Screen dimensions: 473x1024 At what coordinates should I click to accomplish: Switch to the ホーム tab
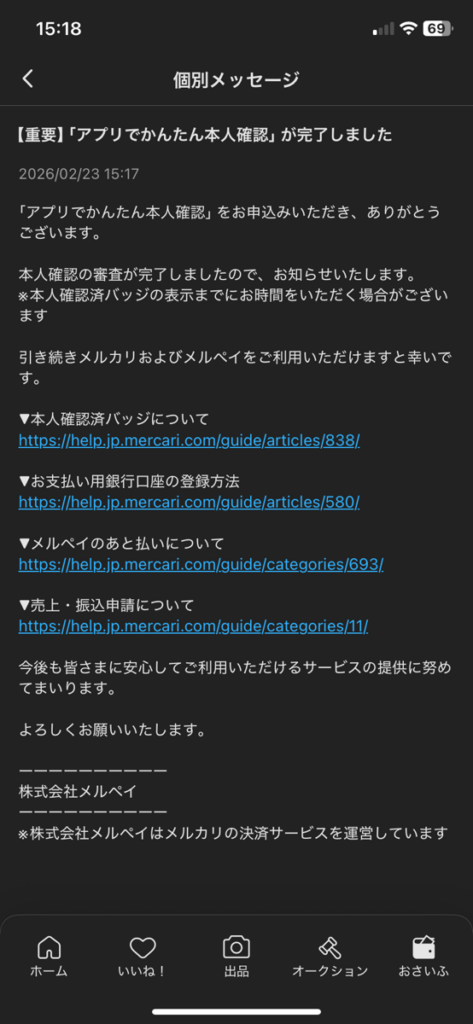[49, 956]
